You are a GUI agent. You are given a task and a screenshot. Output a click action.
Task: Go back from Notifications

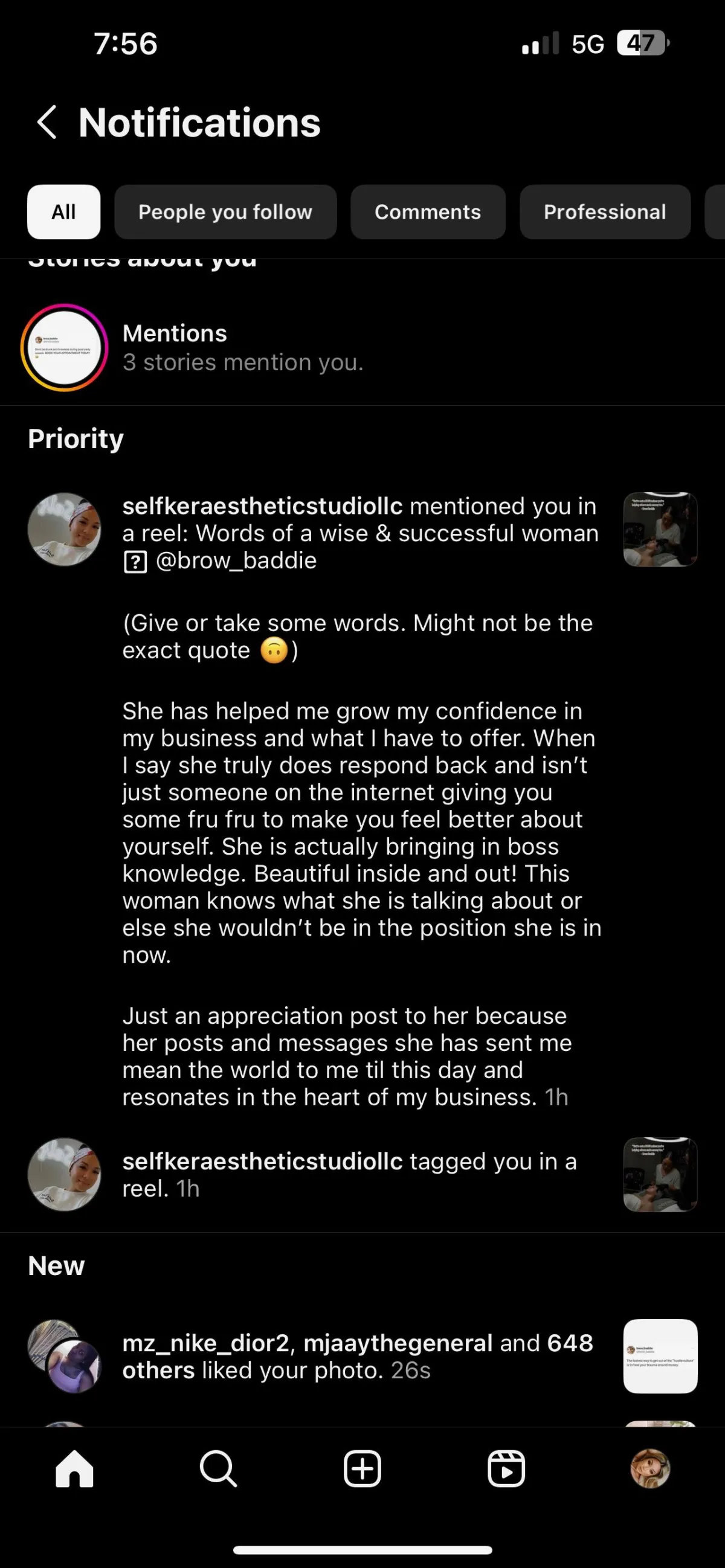[47, 123]
